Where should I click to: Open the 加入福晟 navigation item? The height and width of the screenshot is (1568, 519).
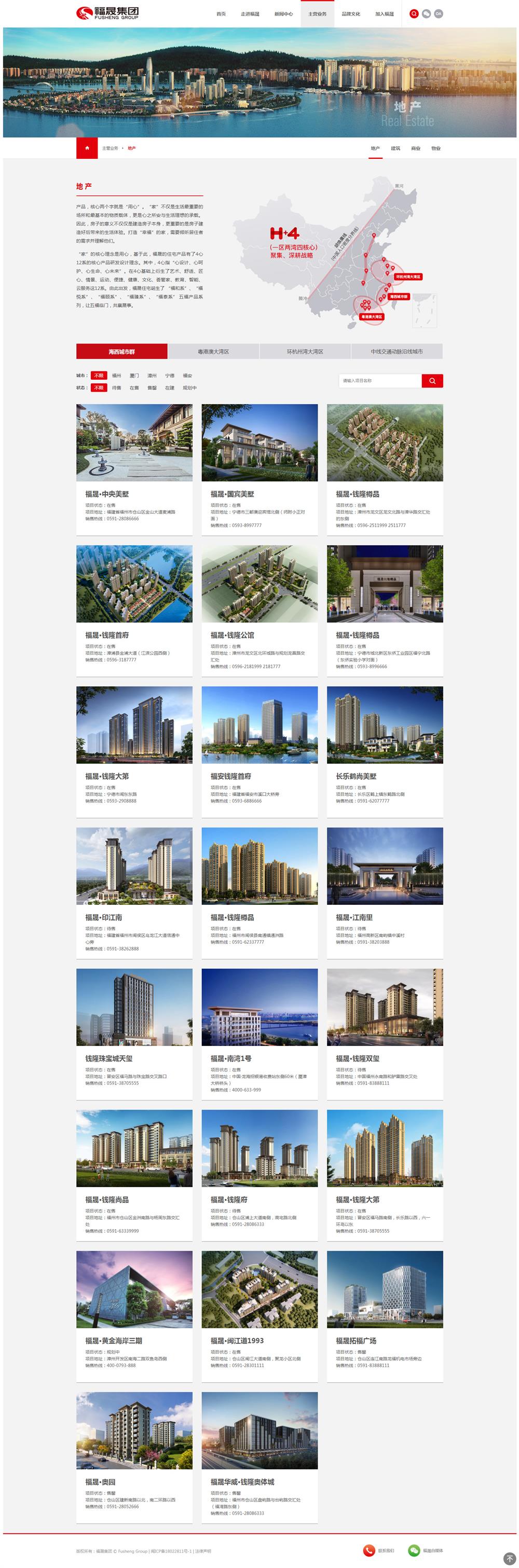tap(385, 14)
